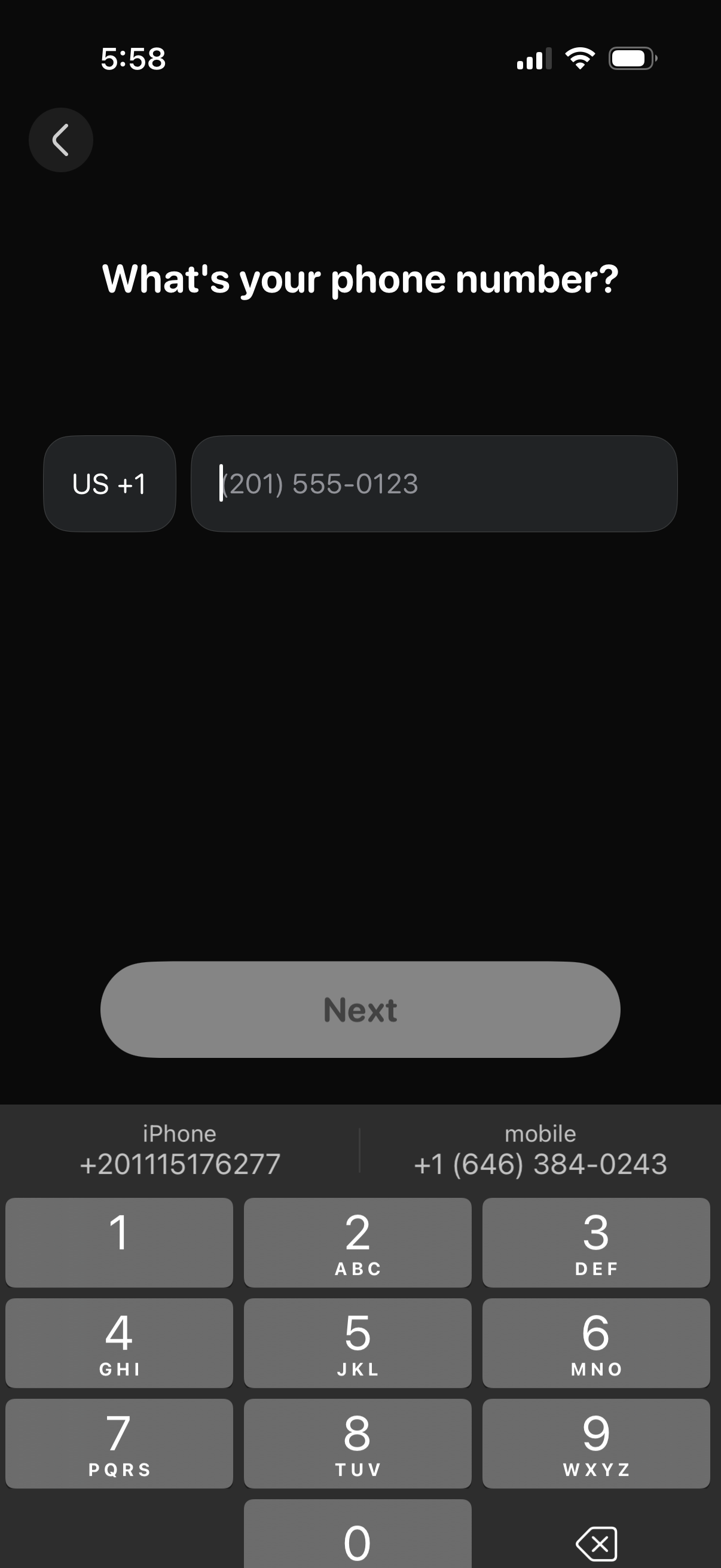This screenshot has height=1568, width=721.
Task: Tap the phone number input field
Action: 434,483
